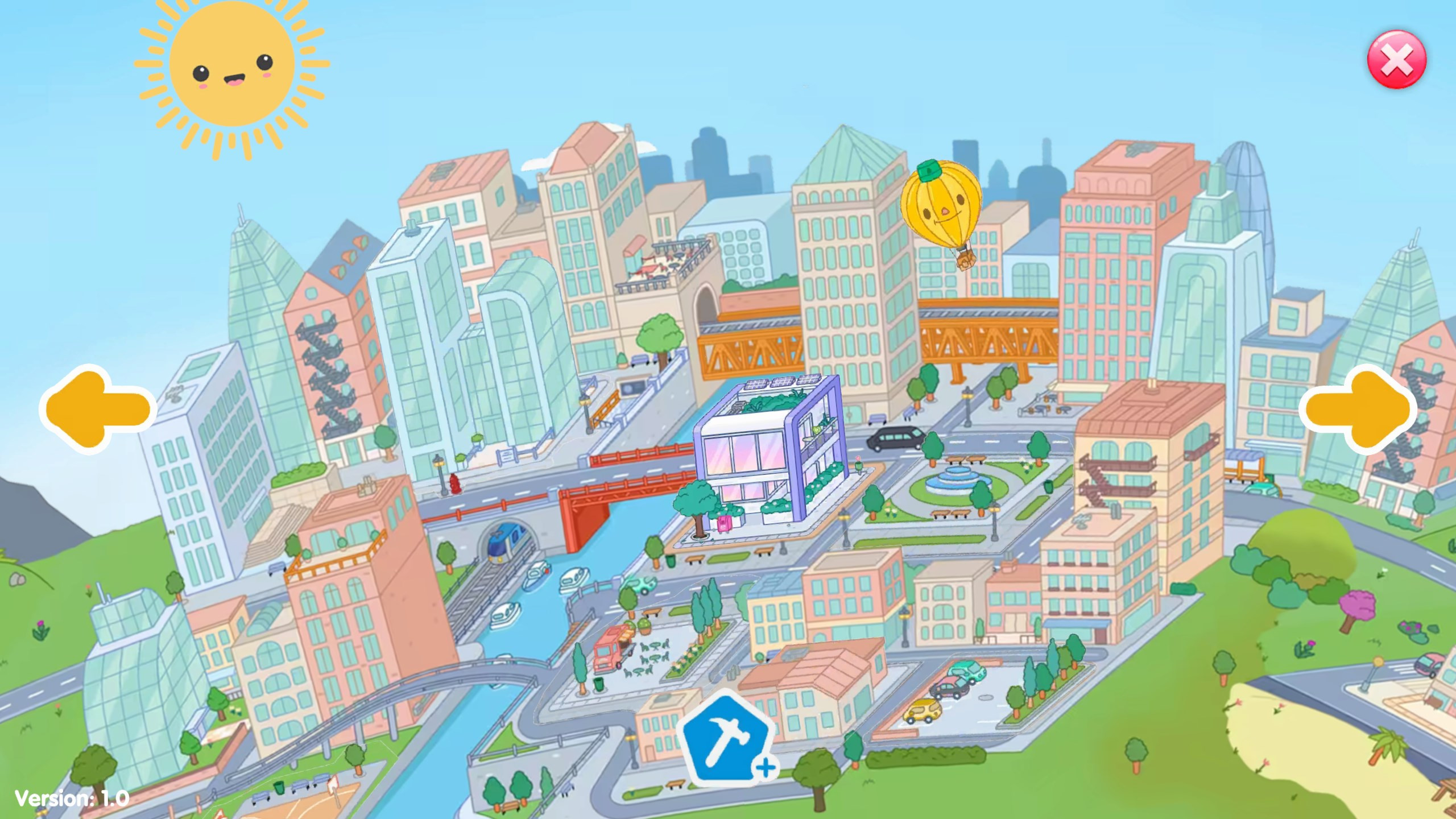1456x819 pixels.
Task: Close the city map with the red X
Action: pyautogui.click(x=1396, y=60)
